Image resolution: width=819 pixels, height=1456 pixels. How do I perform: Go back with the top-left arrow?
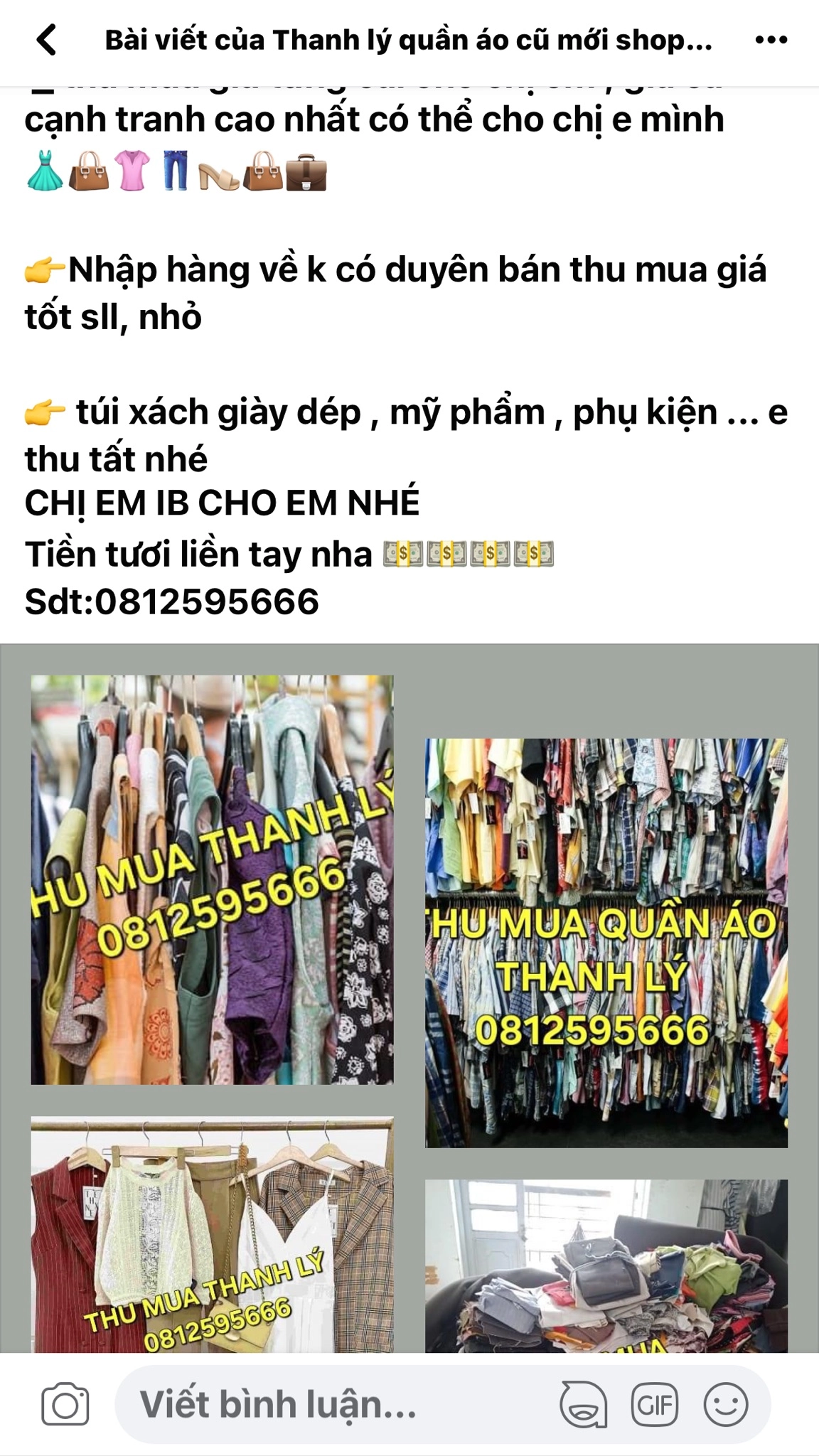[x=47, y=40]
